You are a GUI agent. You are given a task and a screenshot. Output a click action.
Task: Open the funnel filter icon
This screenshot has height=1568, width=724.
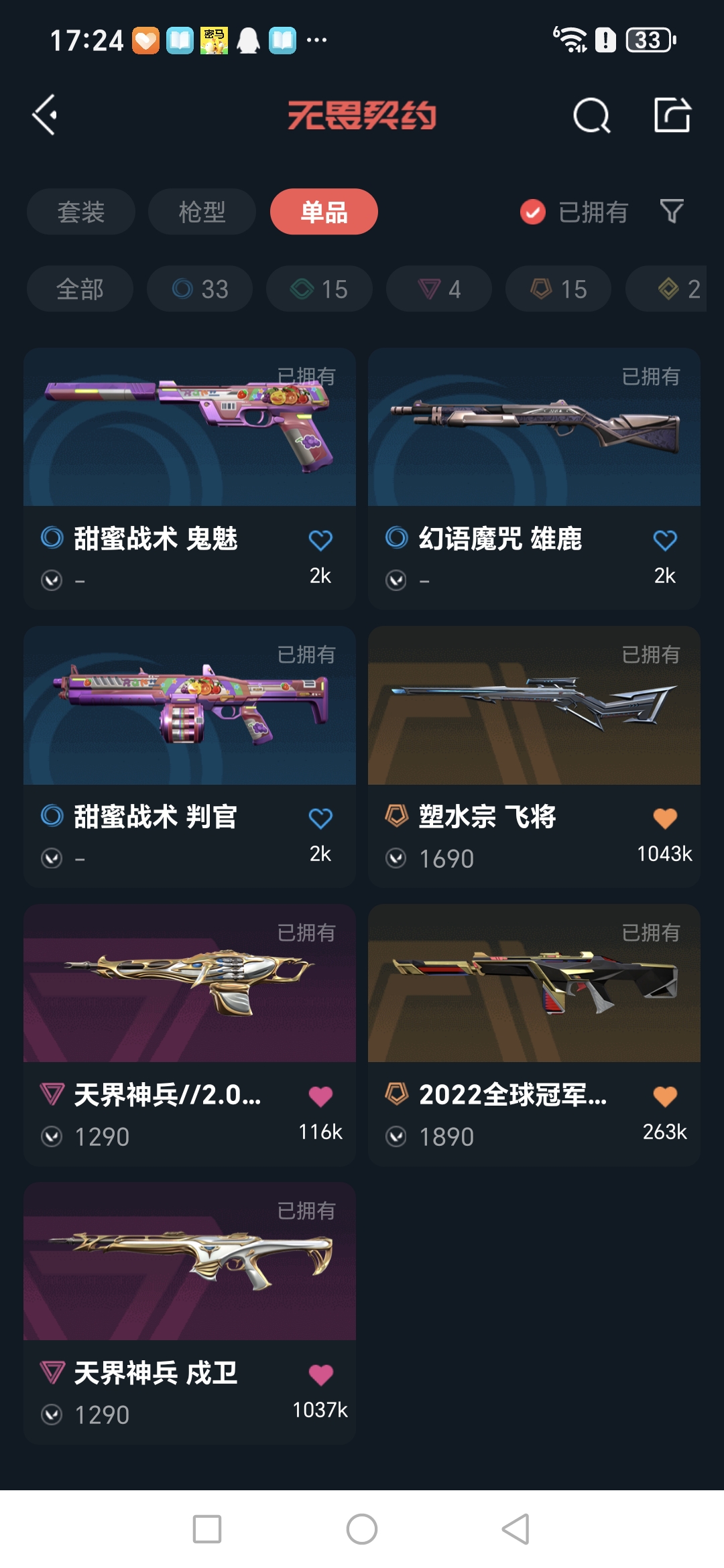(671, 212)
